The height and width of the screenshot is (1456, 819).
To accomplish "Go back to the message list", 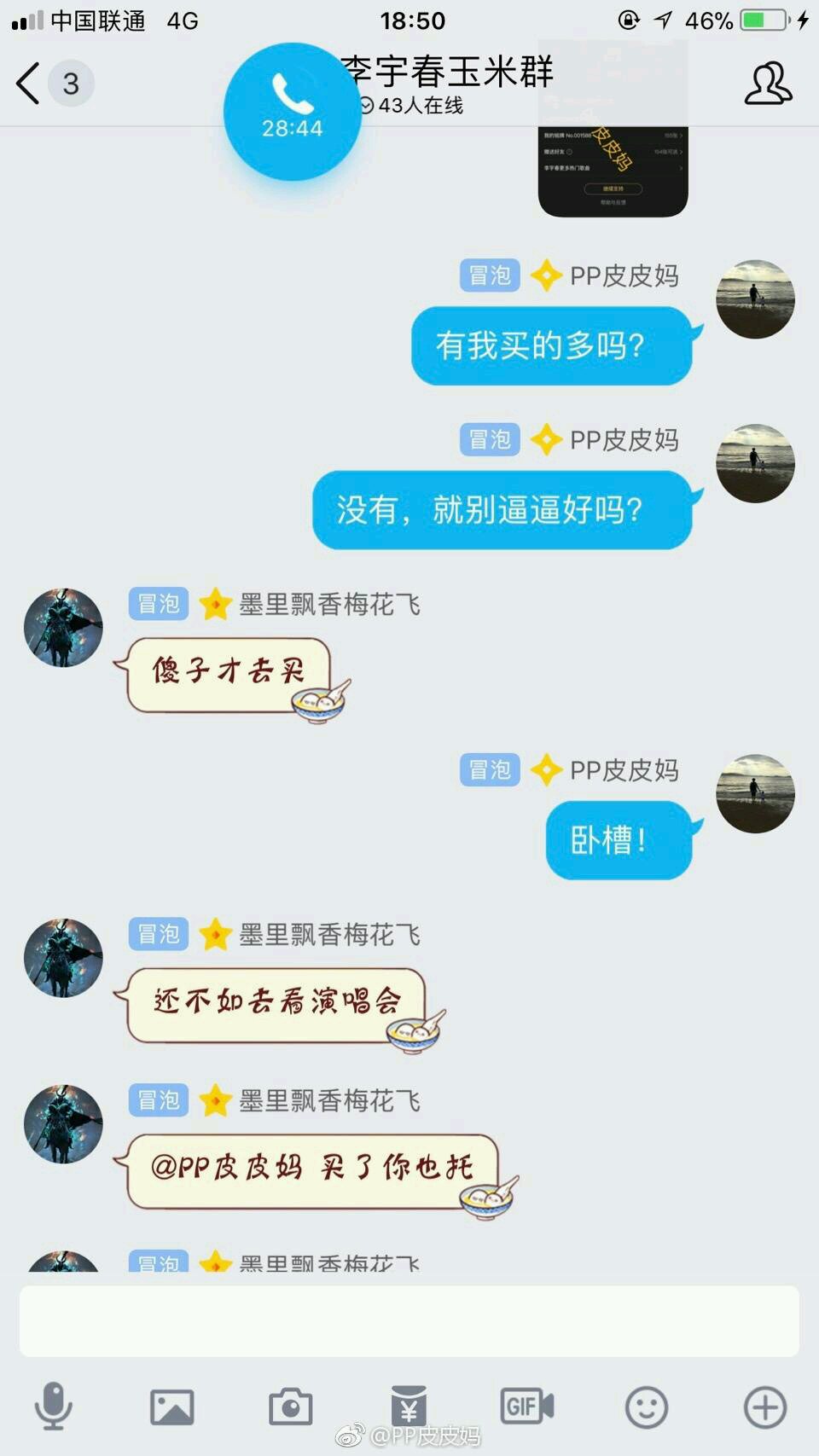I will [x=29, y=84].
